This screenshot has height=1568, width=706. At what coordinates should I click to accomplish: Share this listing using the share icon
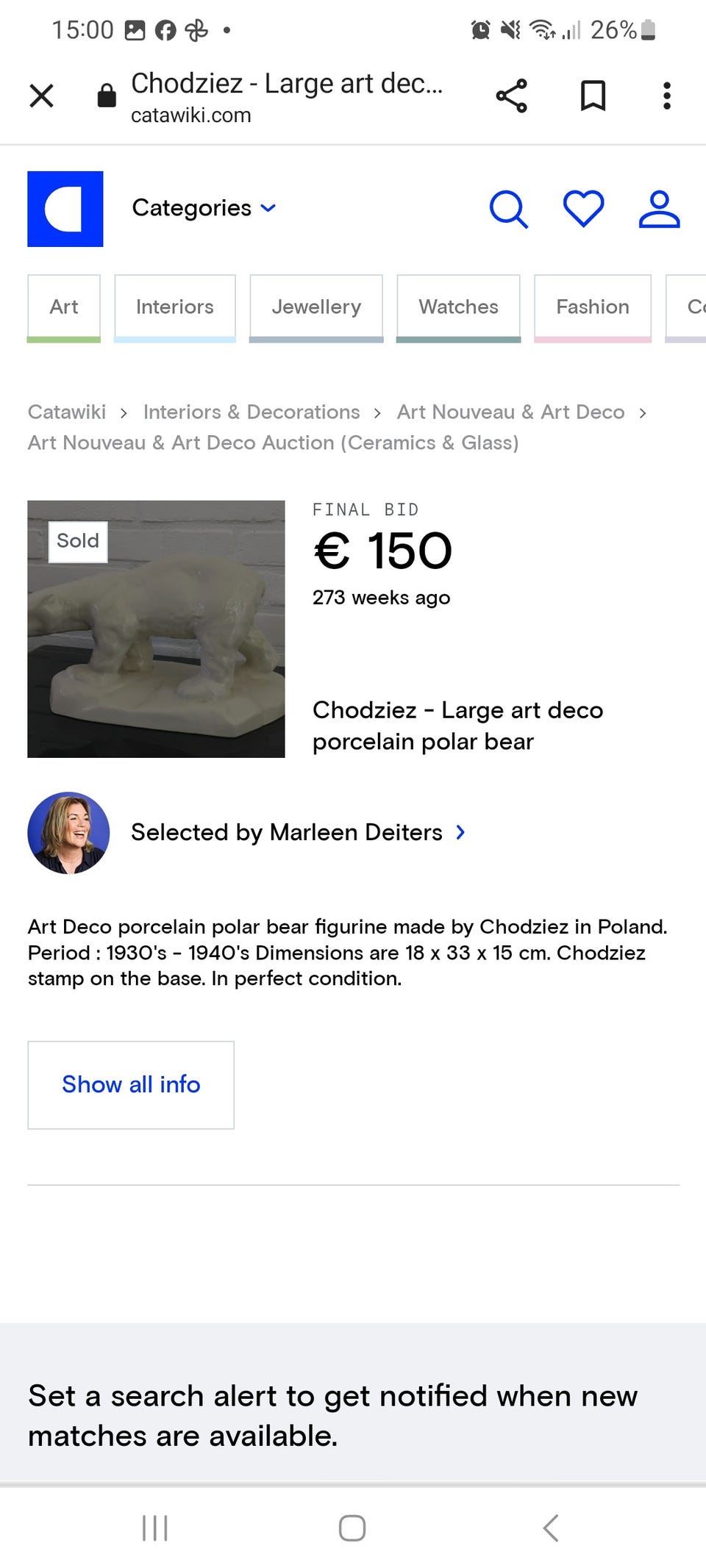[512, 95]
